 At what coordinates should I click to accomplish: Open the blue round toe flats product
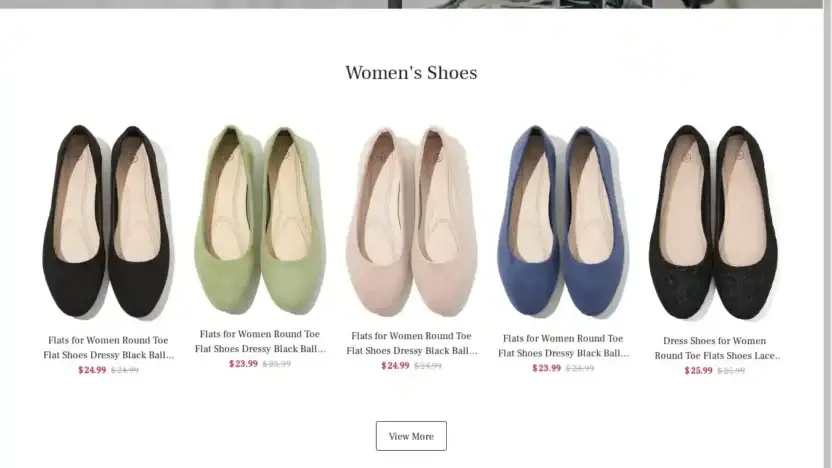562,221
